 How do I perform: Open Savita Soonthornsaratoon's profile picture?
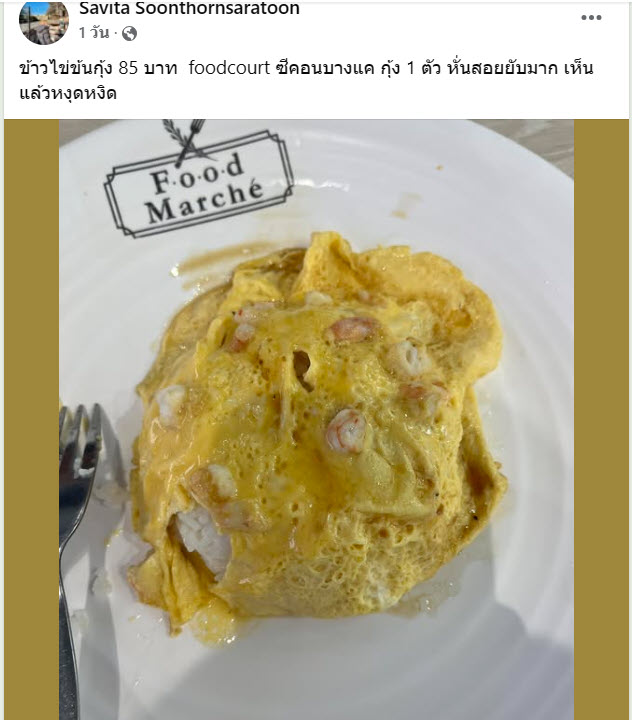(x=43, y=21)
